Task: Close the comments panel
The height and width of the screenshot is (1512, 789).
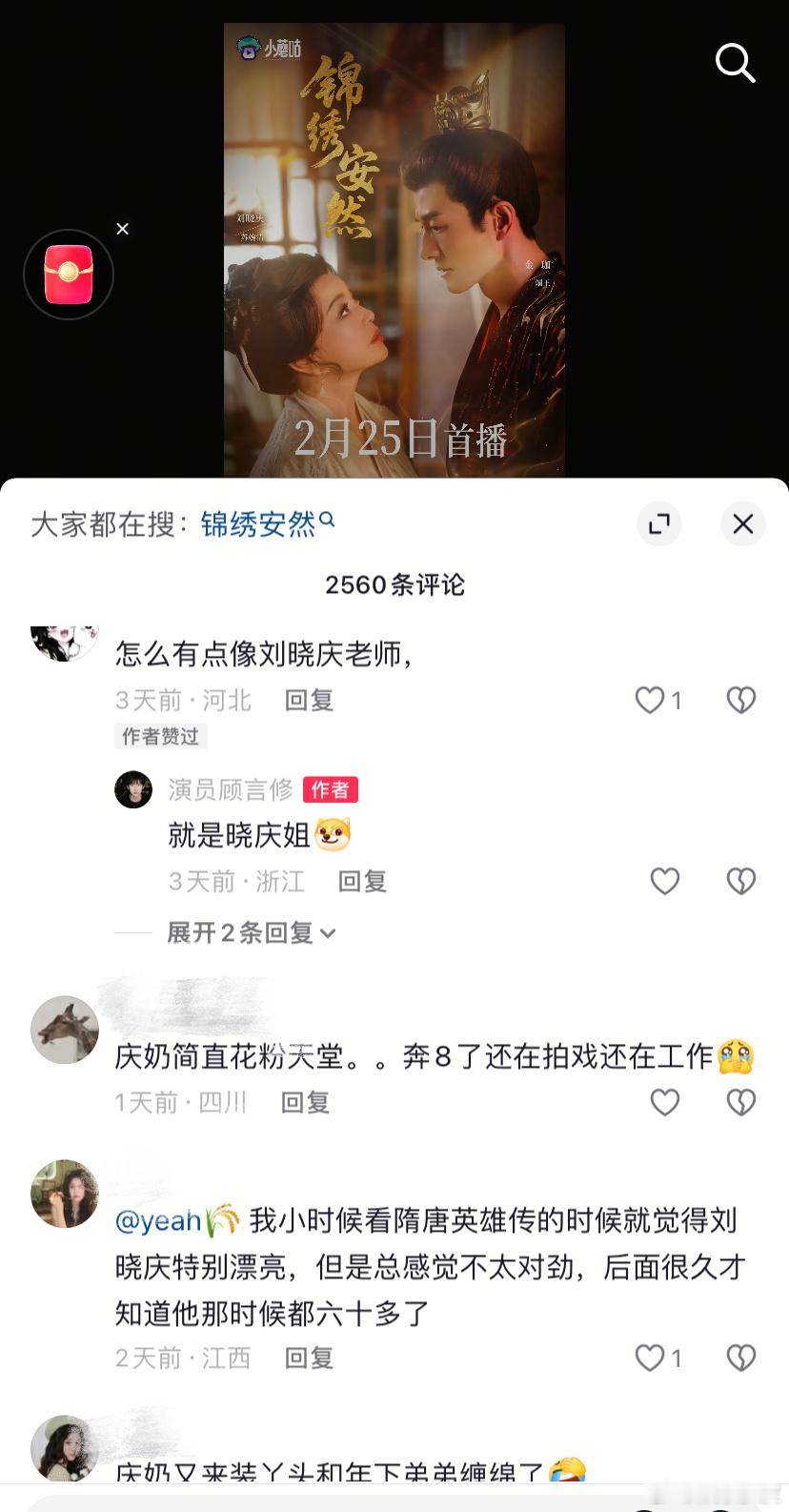Action: click(743, 524)
